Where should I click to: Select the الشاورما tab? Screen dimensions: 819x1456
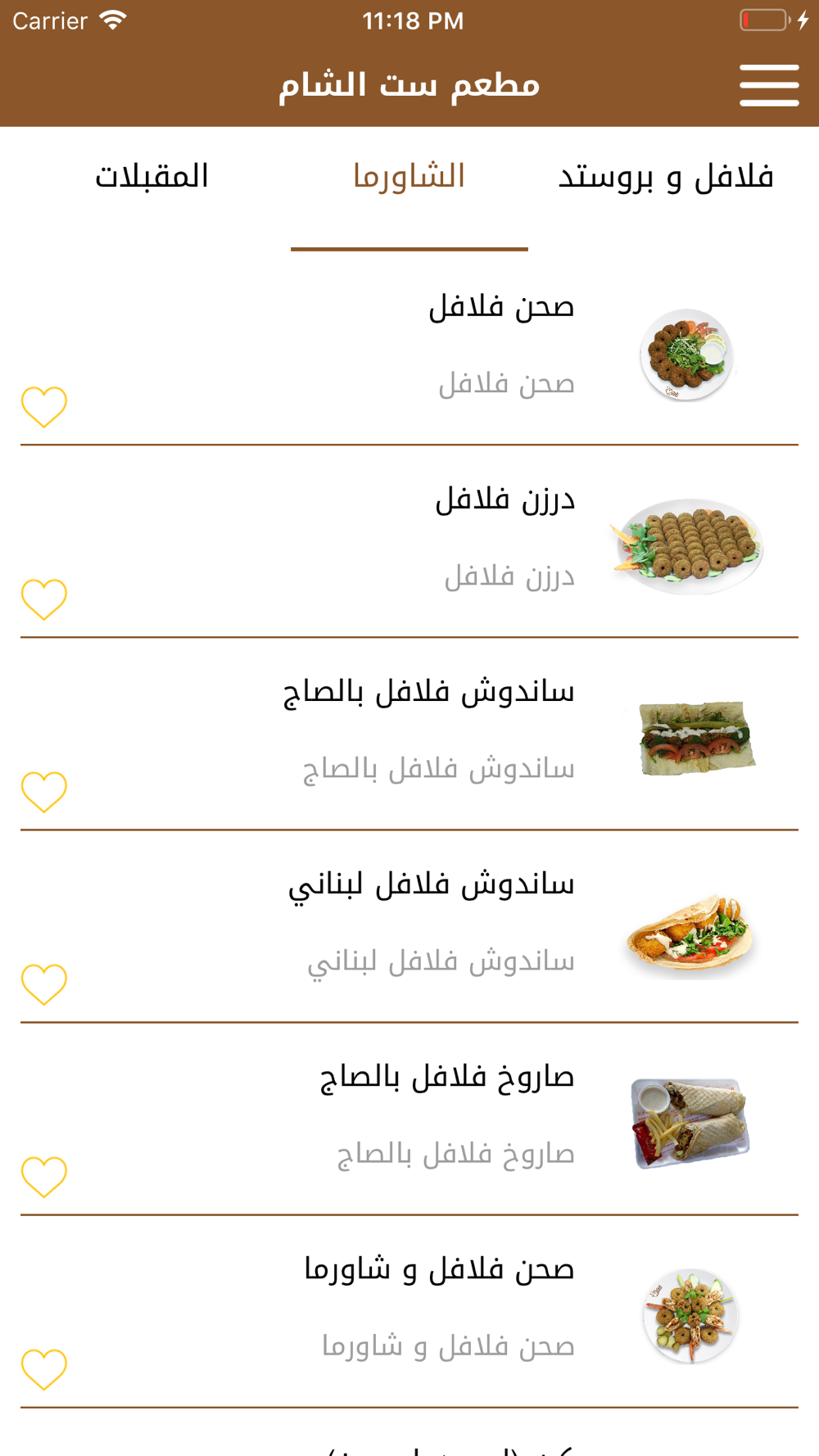coord(409,176)
